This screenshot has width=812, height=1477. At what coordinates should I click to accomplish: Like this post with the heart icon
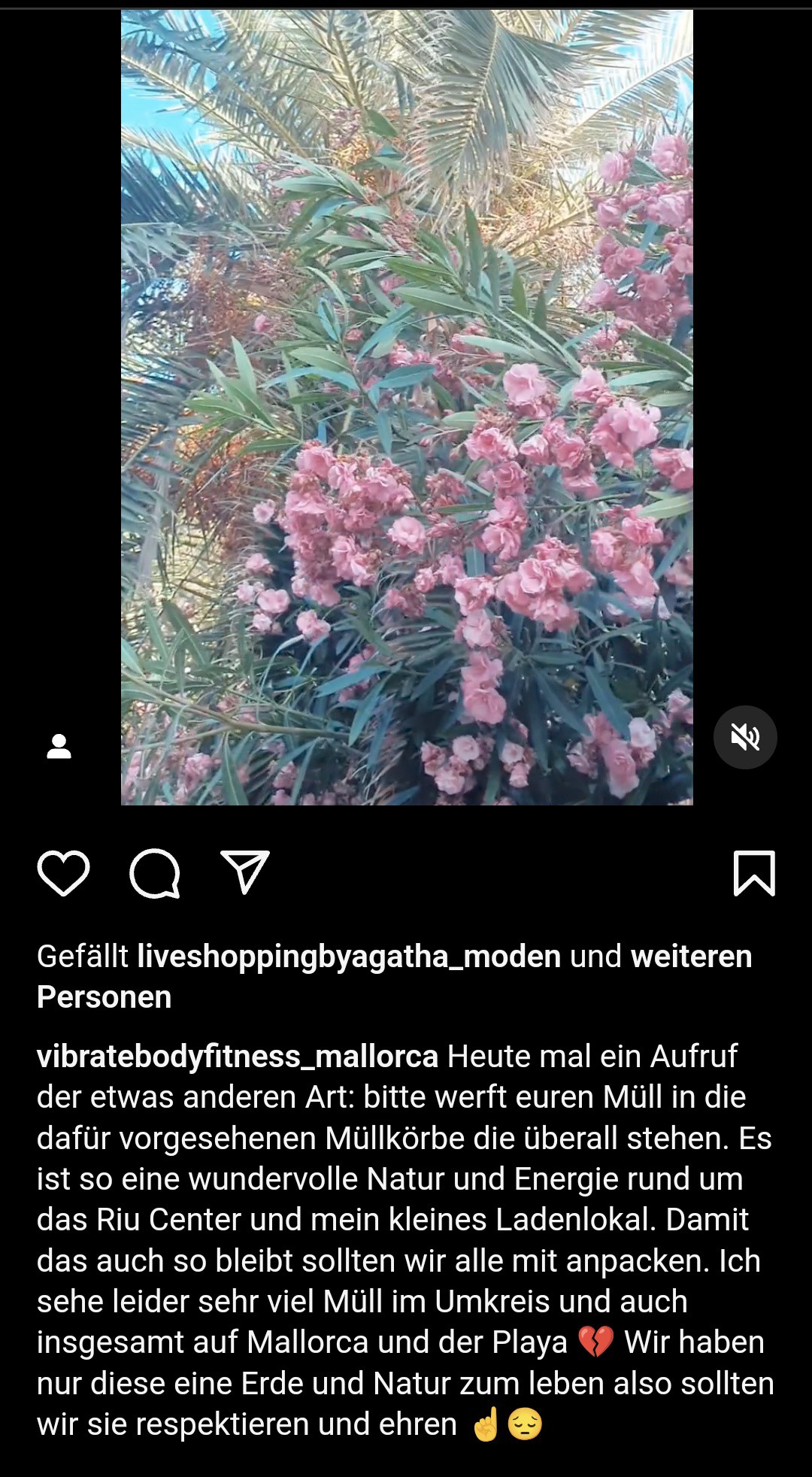click(x=63, y=873)
